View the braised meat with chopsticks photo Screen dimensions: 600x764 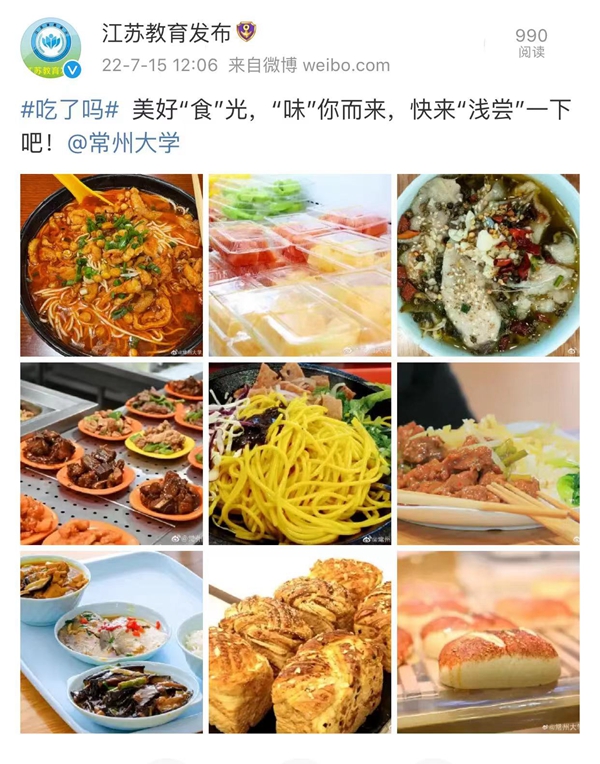coord(488,453)
